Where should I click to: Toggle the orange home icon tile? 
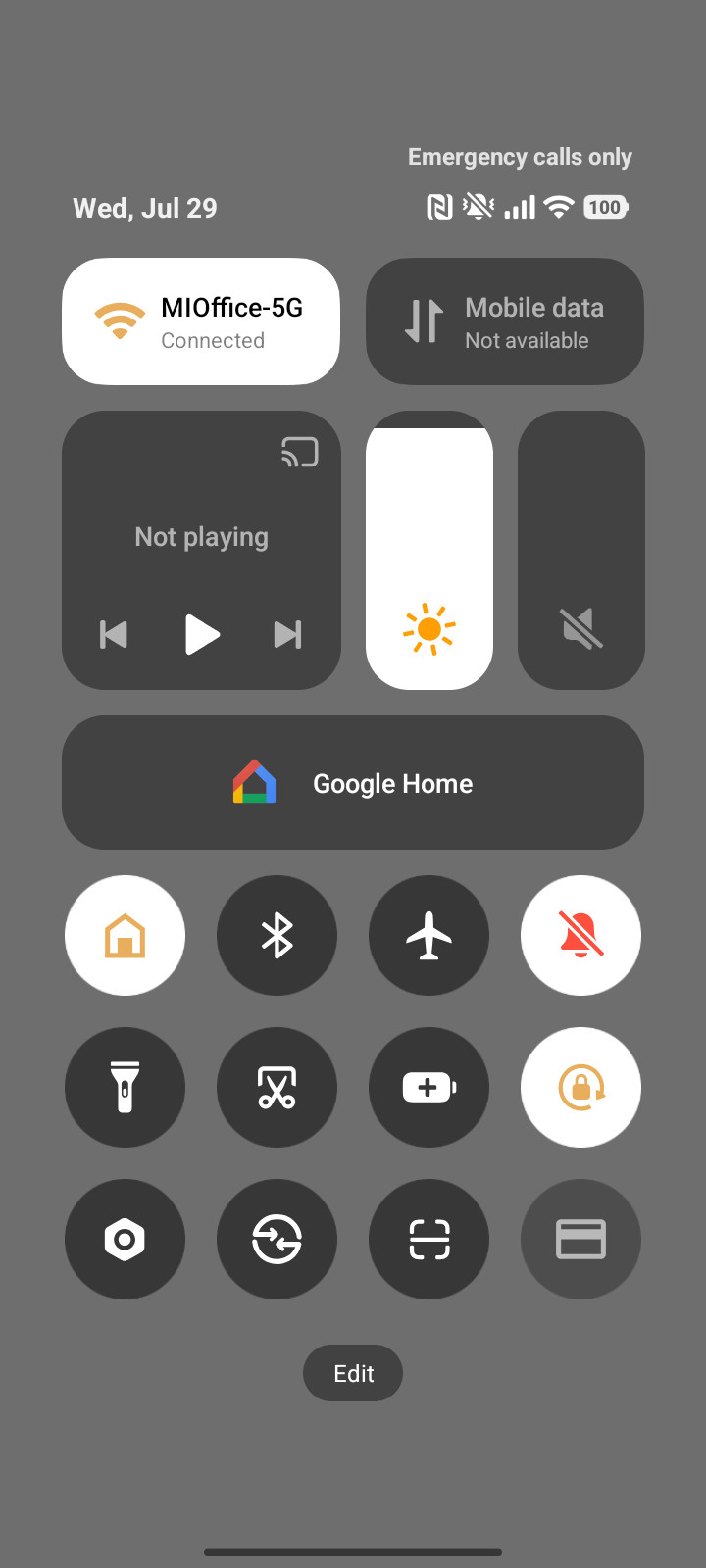(125, 935)
